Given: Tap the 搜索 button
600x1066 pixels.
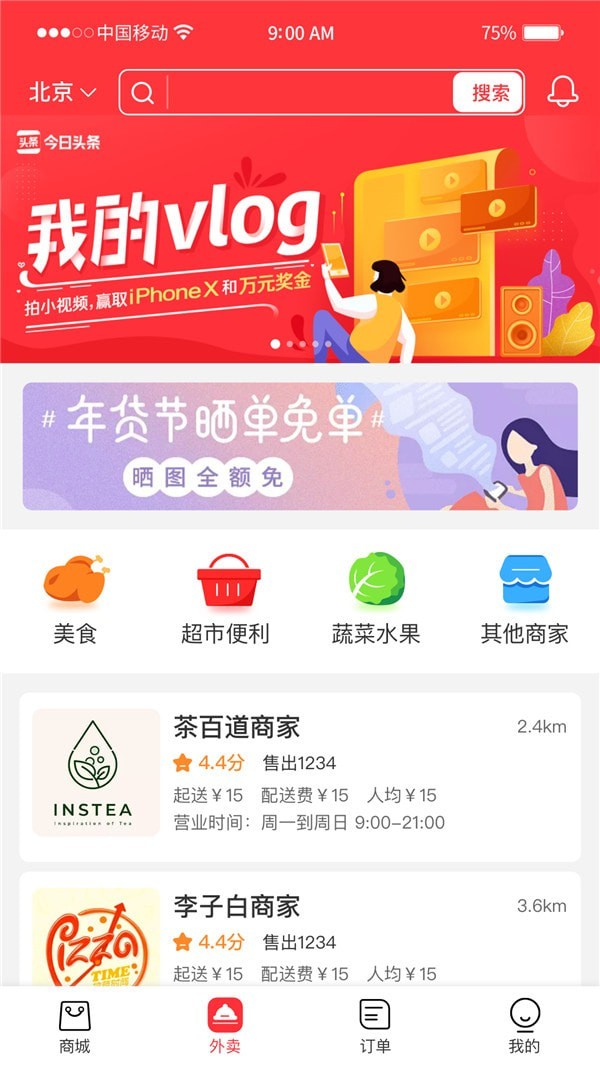Looking at the screenshot, I should (x=490, y=93).
